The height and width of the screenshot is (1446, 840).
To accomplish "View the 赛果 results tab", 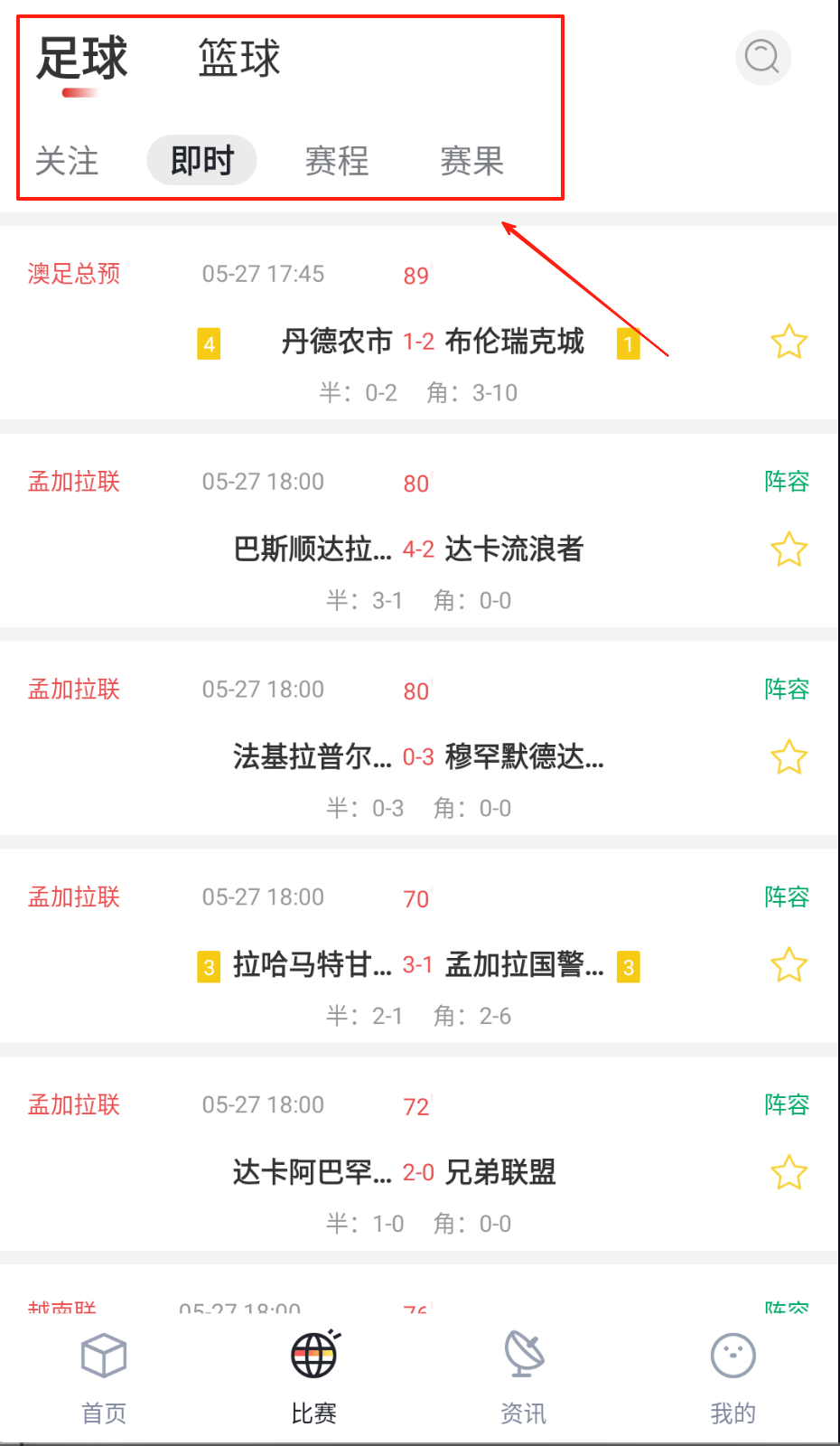I will (x=471, y=162).
